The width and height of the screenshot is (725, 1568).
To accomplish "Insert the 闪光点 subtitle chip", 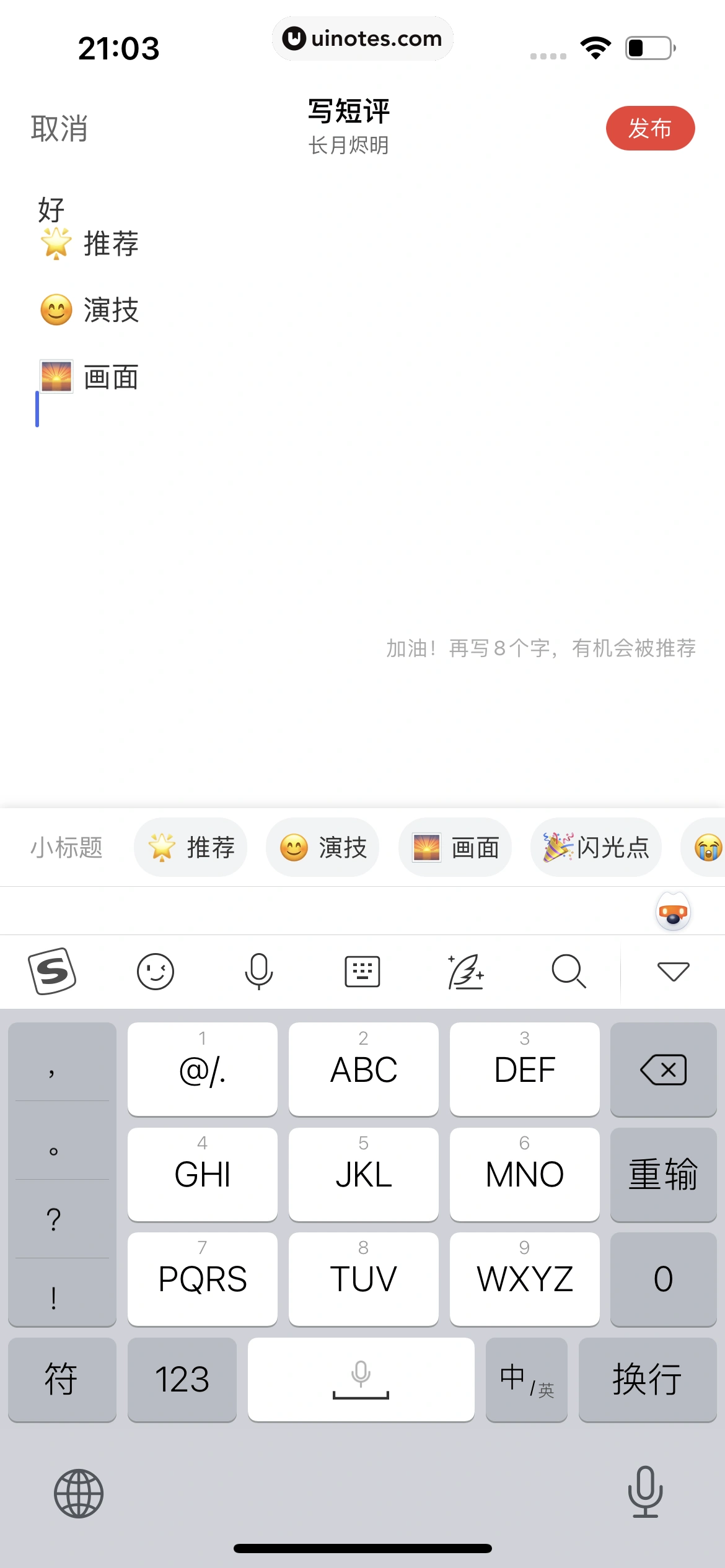I will 595,847.
